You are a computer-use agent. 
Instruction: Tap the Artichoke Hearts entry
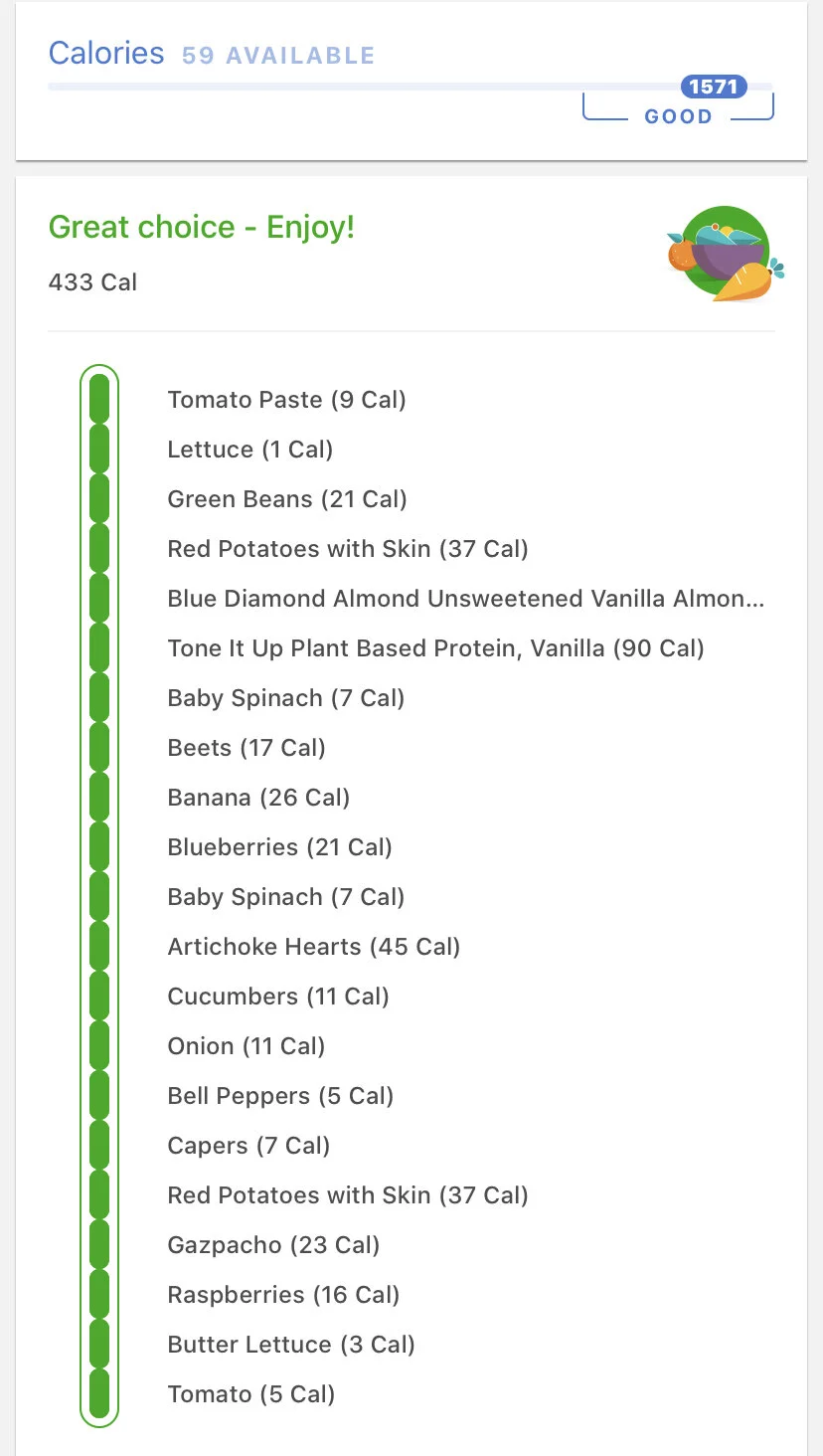[x=313, y=947]
